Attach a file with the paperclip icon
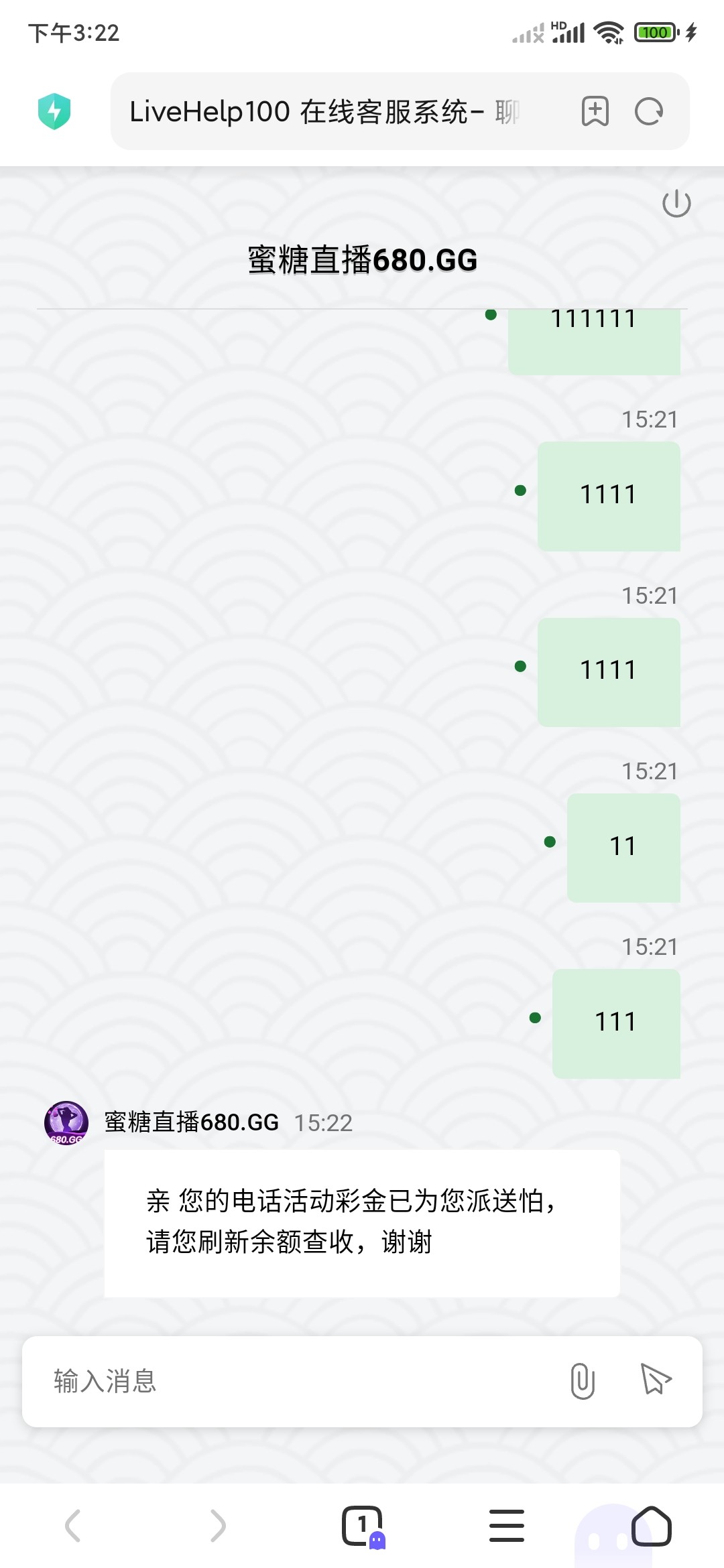This screenshot has height=1568, width=724. pyautogui.click(x=583, y=1381)
